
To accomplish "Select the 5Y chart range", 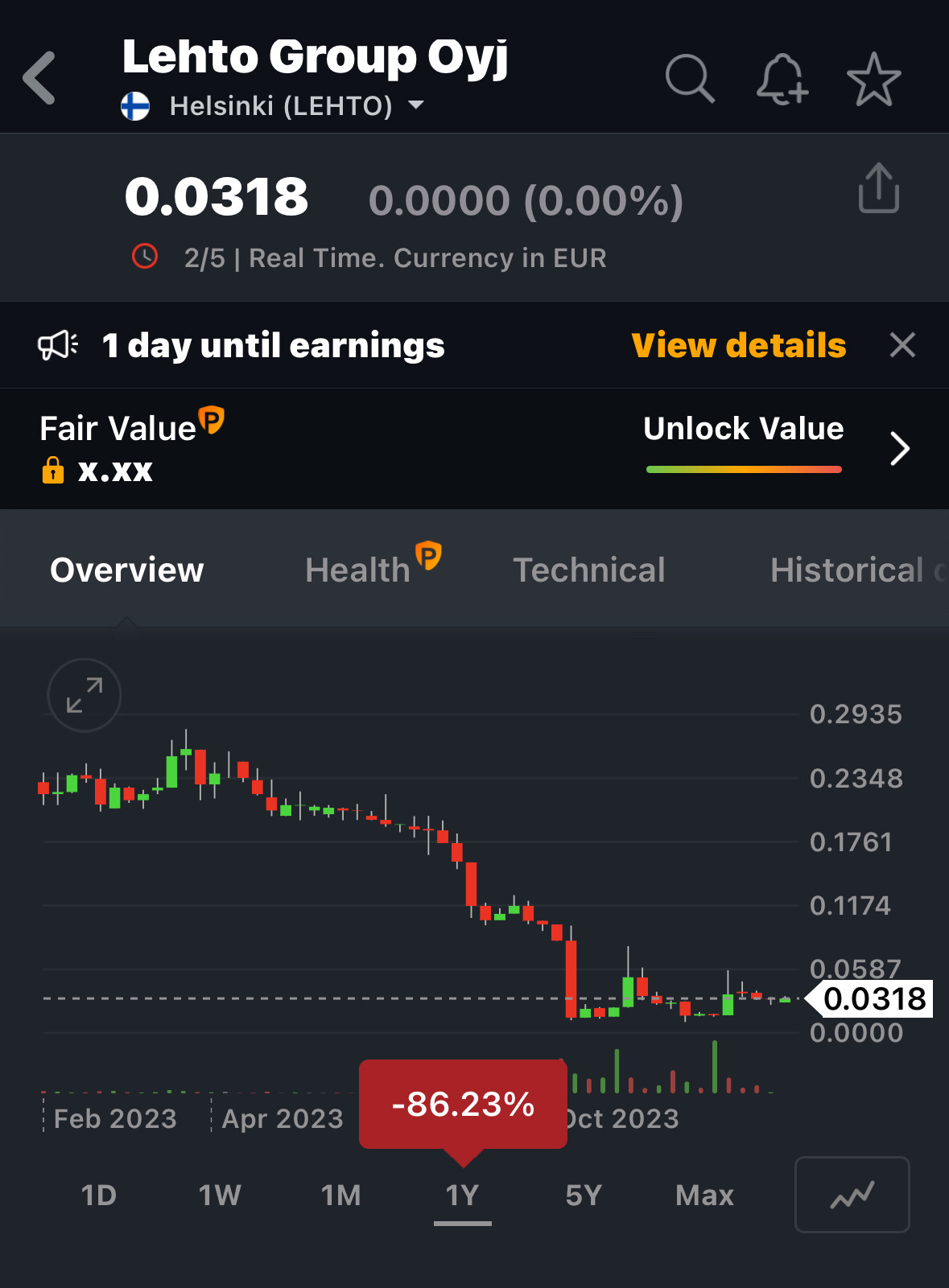I will point(584,1195).
